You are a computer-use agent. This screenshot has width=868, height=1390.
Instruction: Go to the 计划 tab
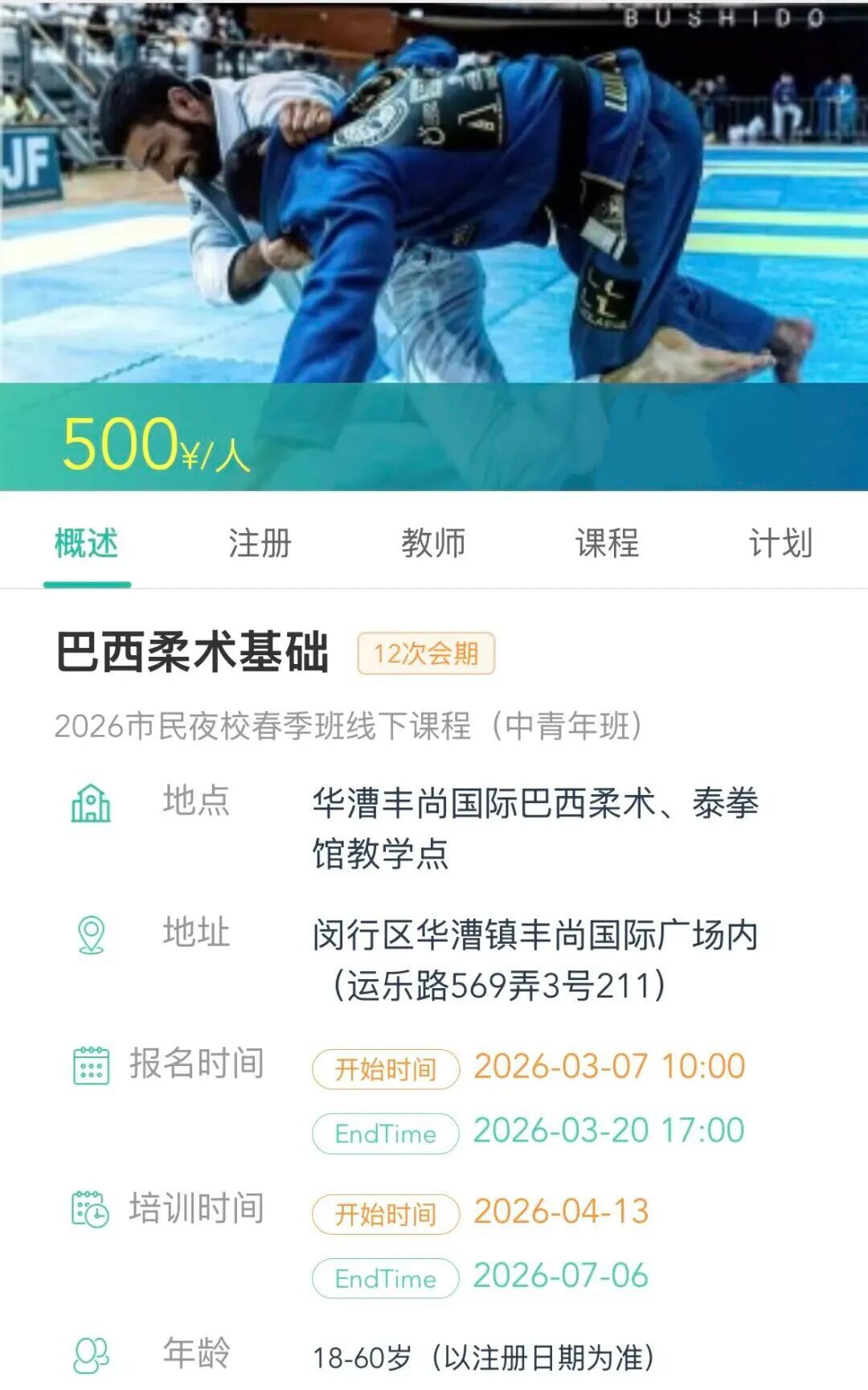coord(780,543)
